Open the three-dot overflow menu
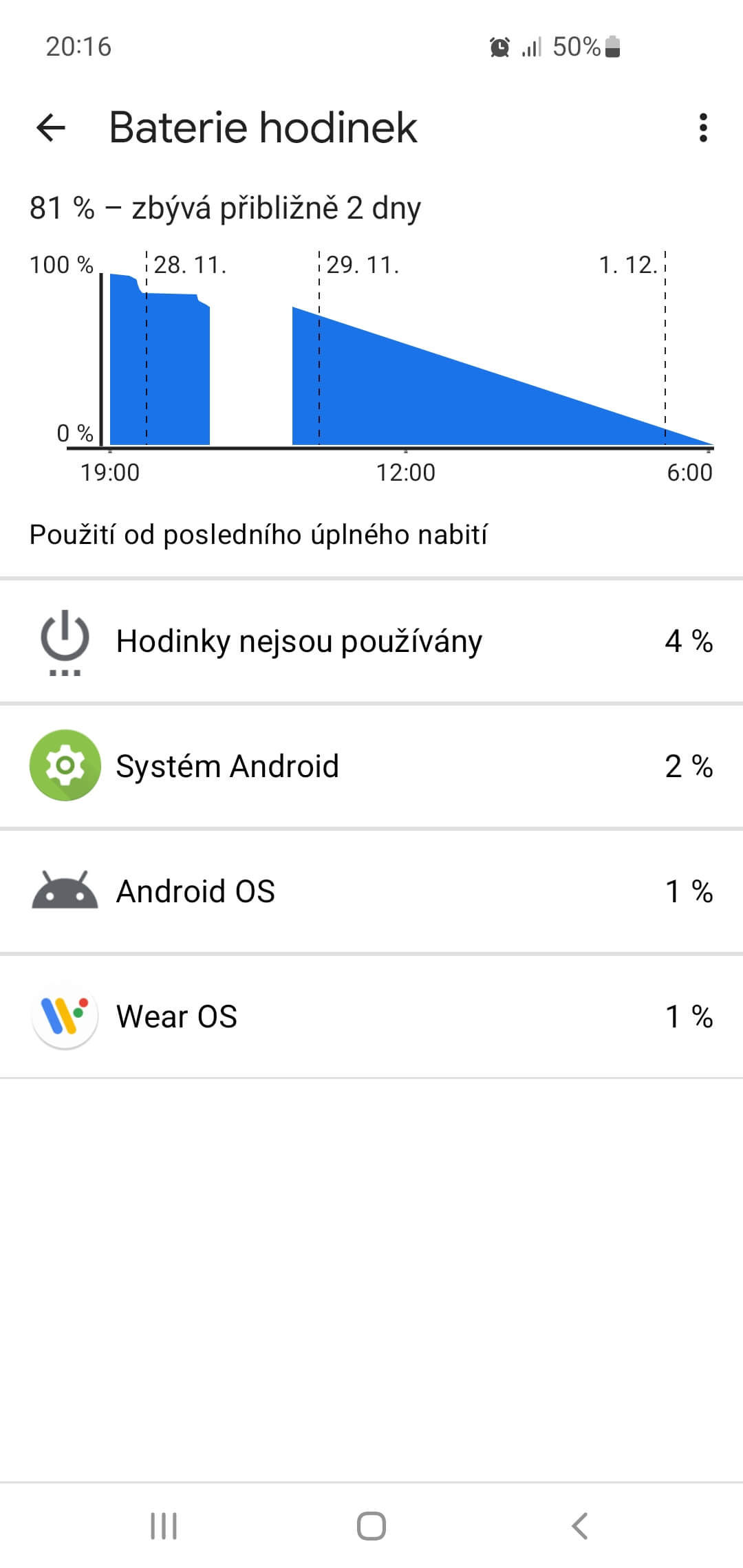The width and height of the screenshot is (743, 1568). tap(702, 128)
